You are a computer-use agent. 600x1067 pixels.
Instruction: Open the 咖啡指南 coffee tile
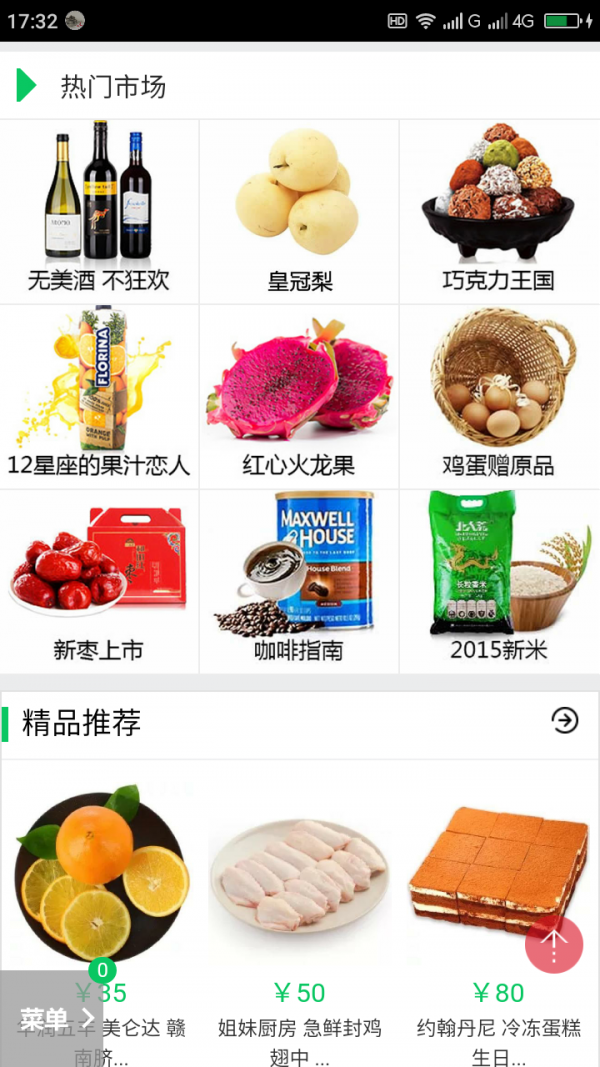(299, 581)
